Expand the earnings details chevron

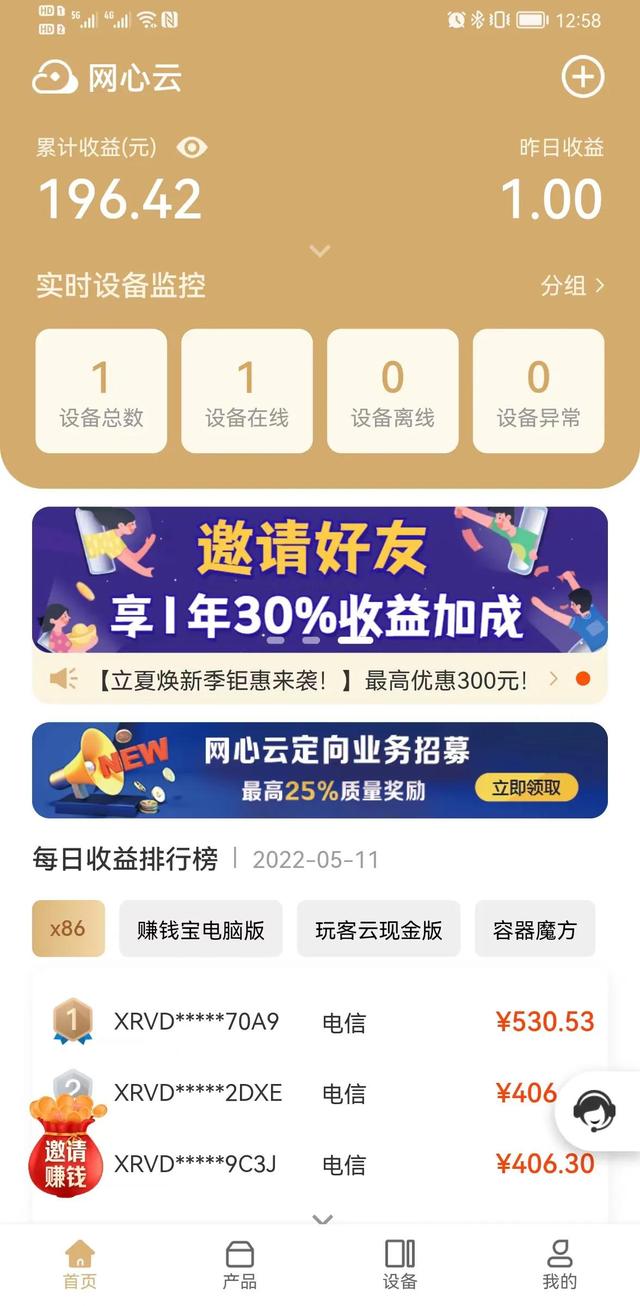(320, 251)
